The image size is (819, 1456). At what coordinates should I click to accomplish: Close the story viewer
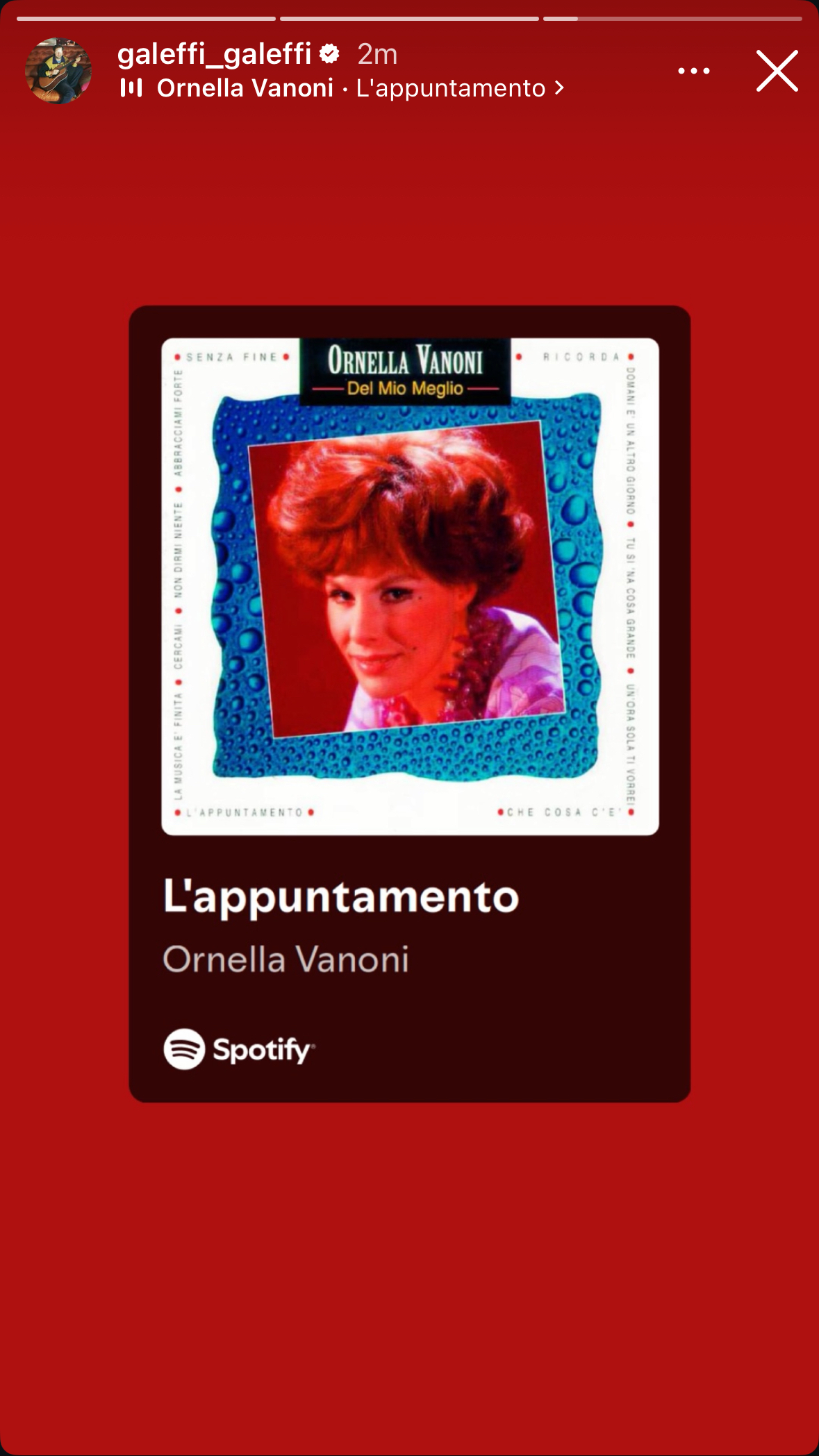(x=777, y=71)
